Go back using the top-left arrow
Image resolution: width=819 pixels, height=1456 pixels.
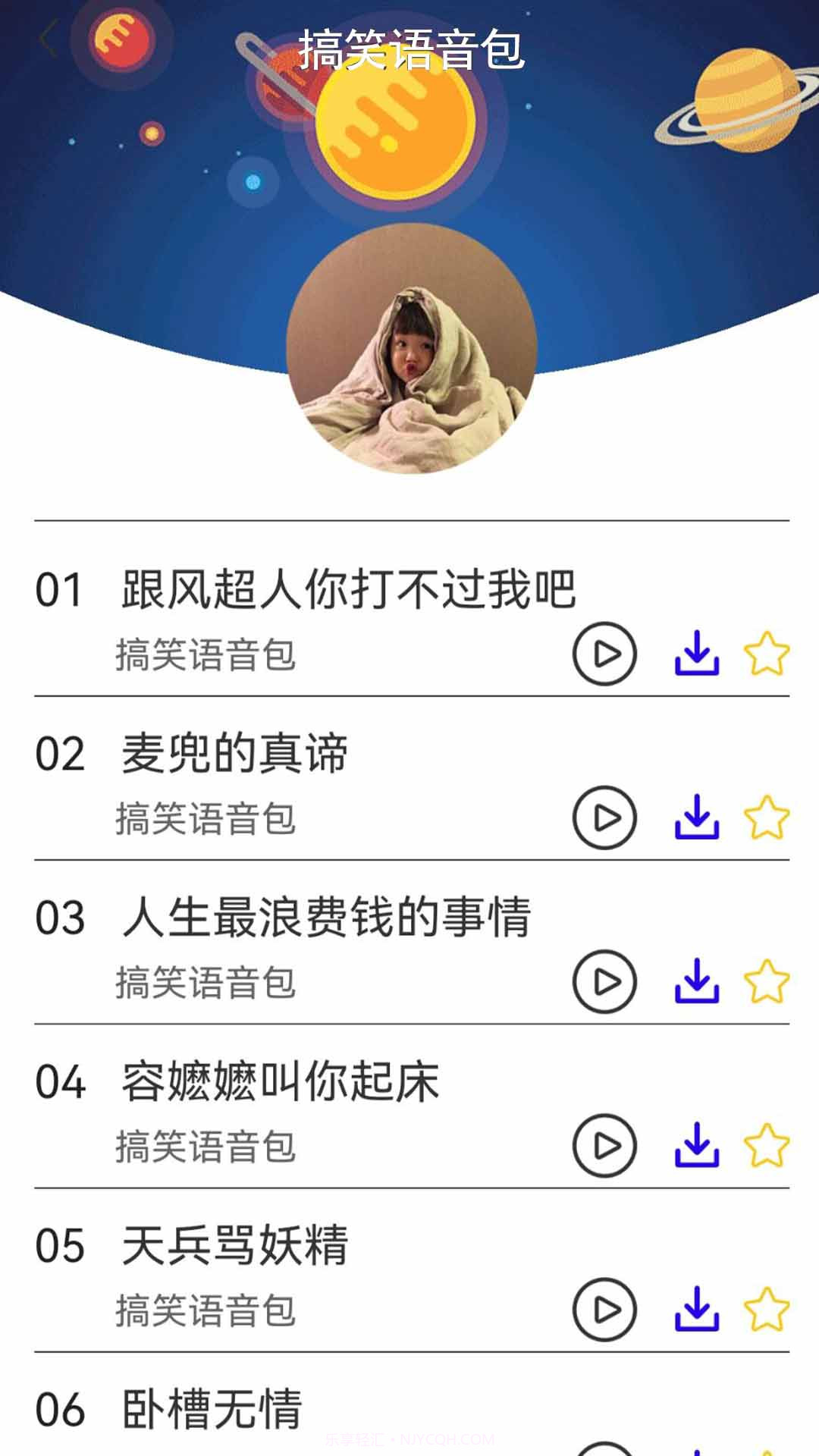pos(49,39)
